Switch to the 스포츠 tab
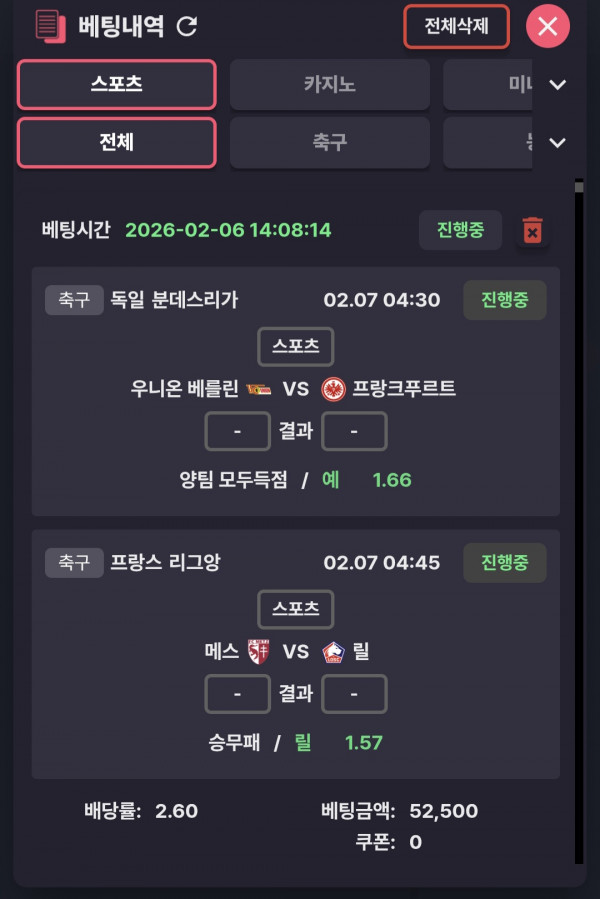Screen dimensions: 600x899 (x=117, y=85)
